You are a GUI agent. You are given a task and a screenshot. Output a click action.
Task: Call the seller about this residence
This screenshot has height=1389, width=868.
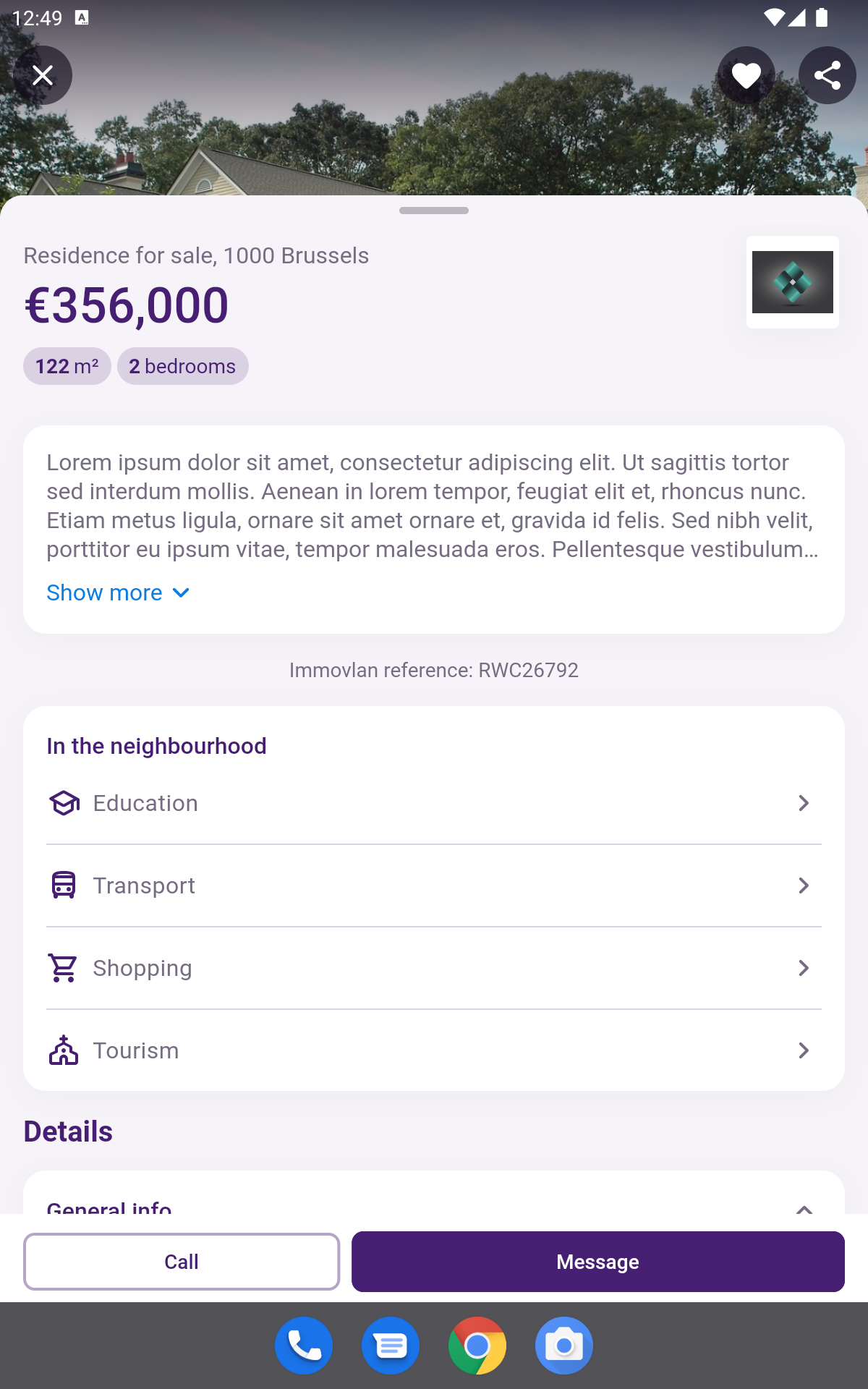coord(182,1262)
